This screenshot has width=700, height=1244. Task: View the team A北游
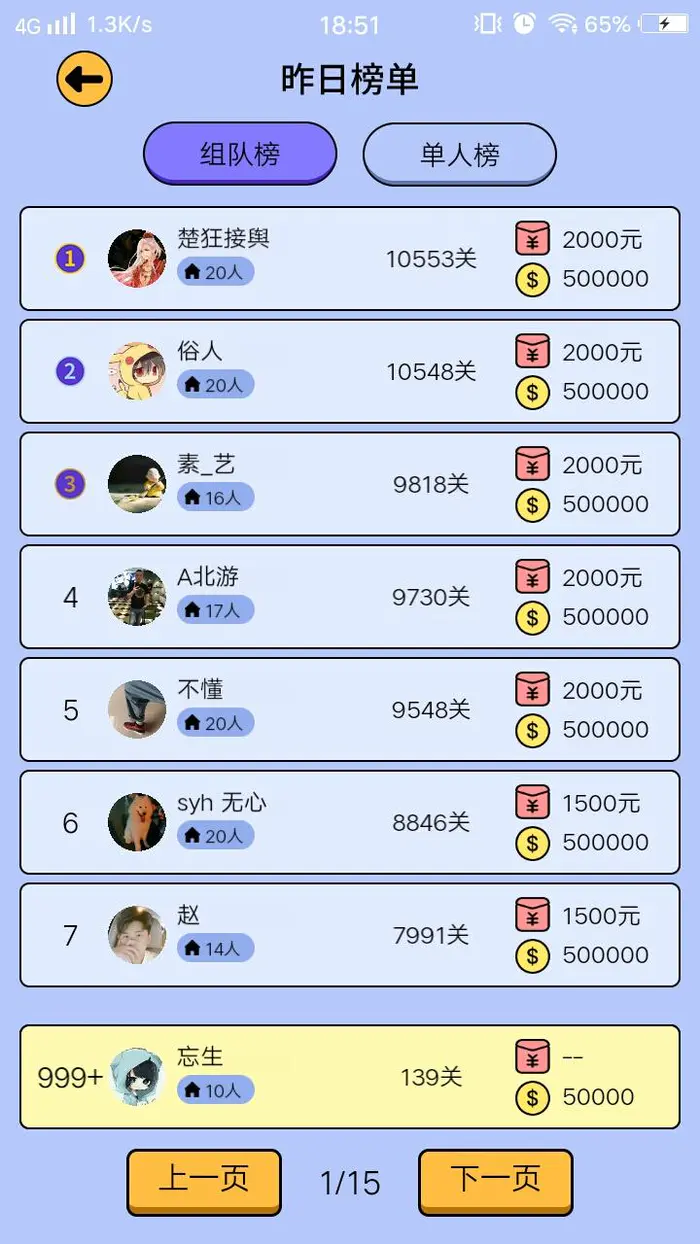(349, 597)
